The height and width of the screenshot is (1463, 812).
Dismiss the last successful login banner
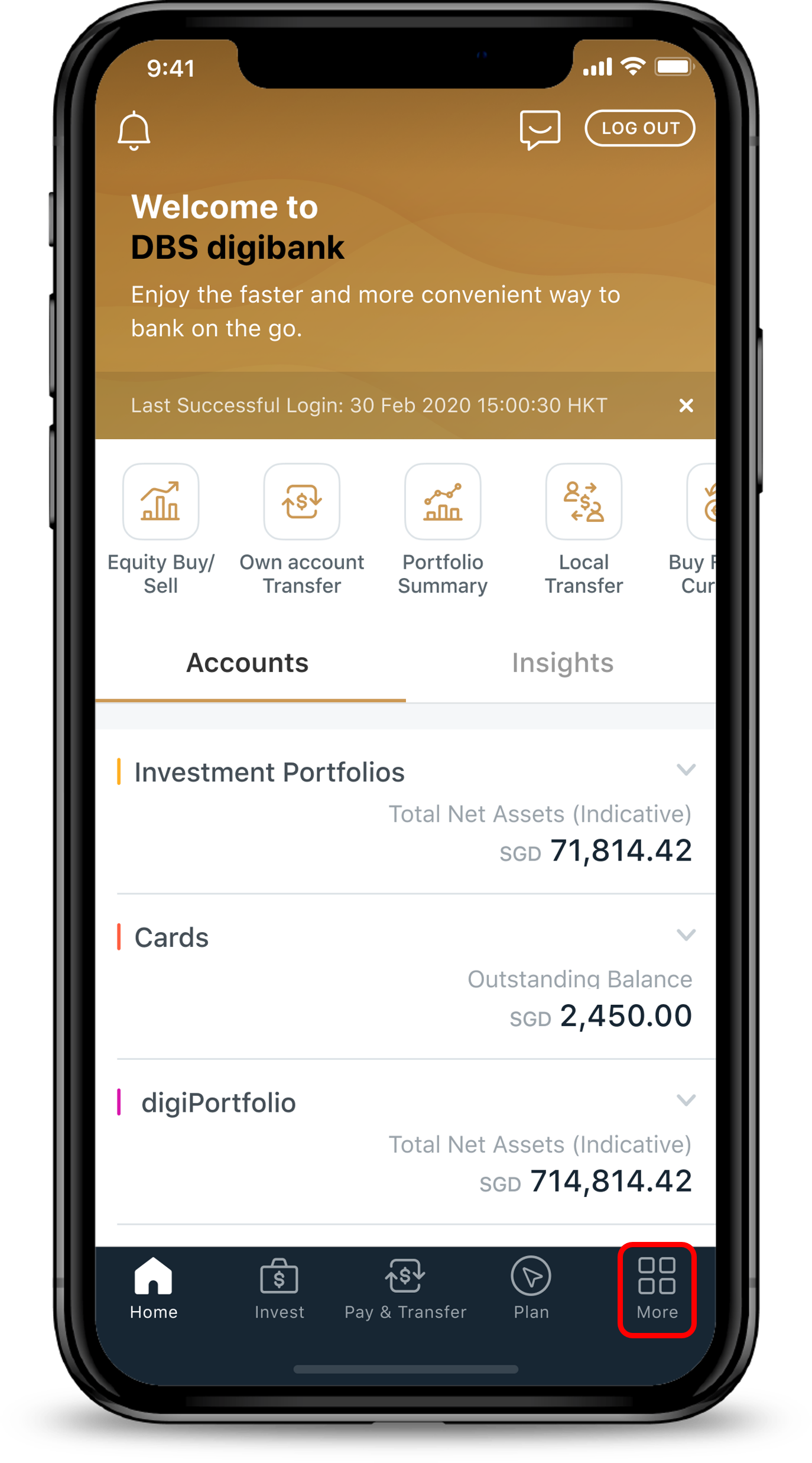686,406
